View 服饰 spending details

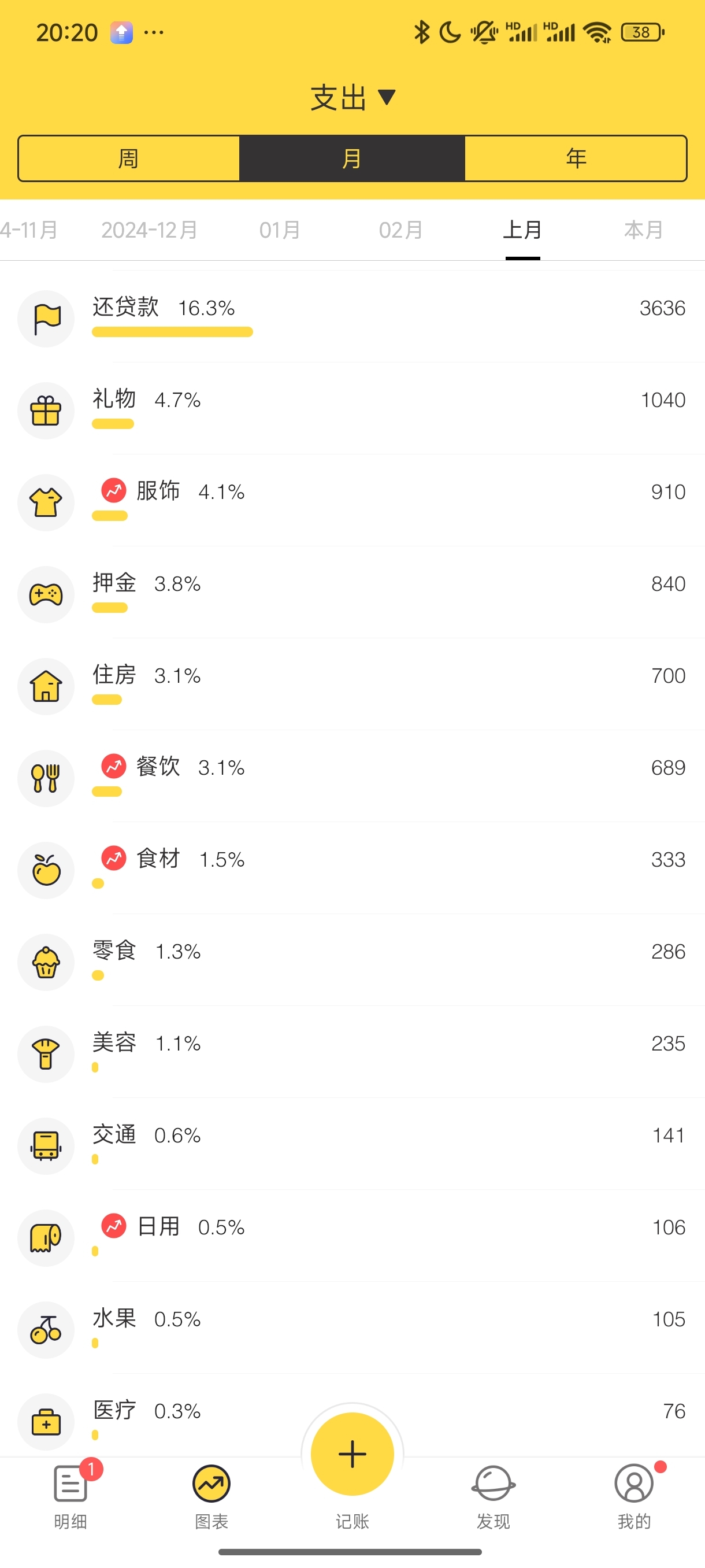pos(353,501)
